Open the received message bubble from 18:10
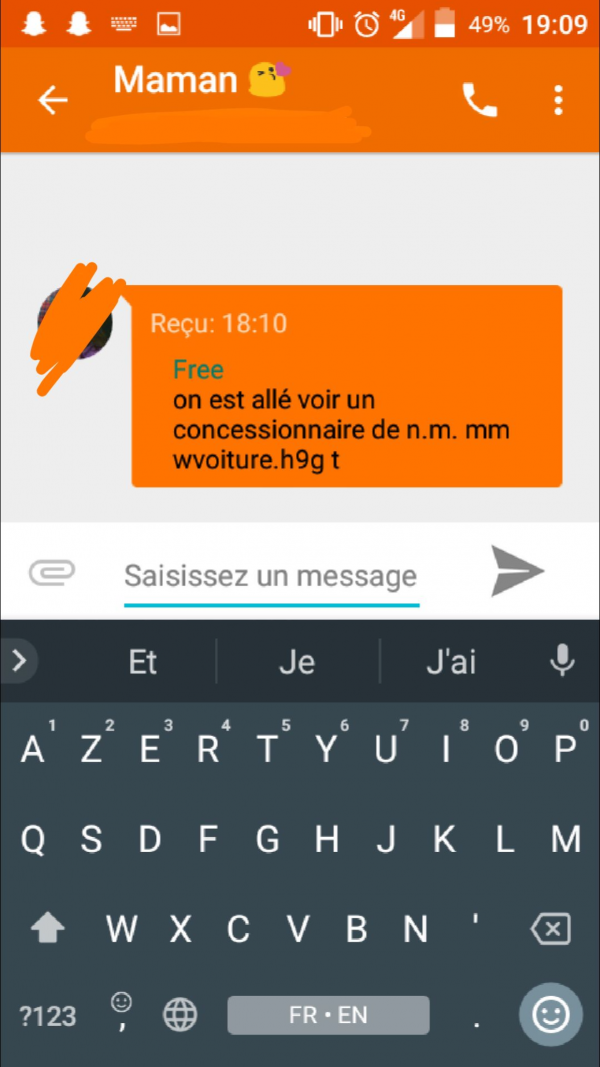The width and height of the screenshot is (600, 1067). click(346, 386)
